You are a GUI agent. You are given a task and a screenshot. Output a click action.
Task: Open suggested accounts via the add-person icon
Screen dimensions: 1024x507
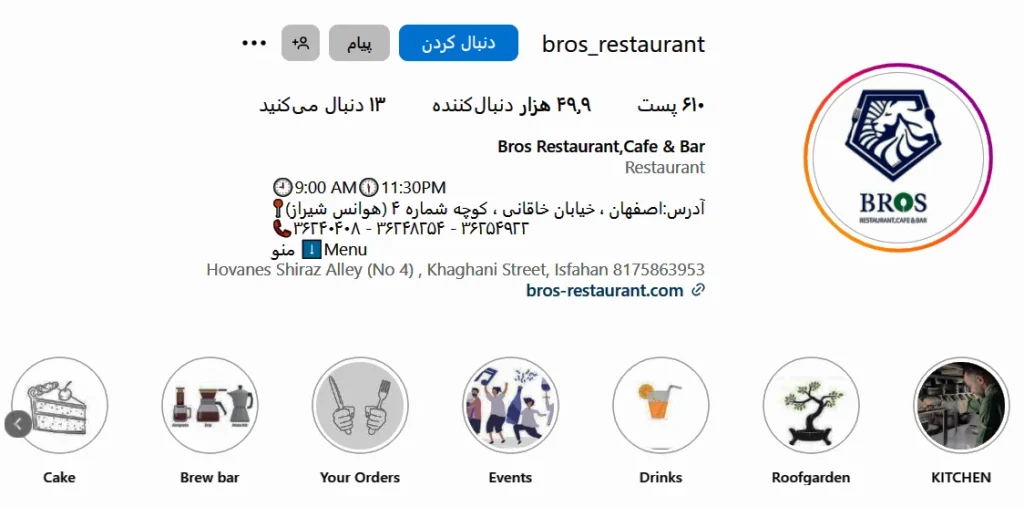[301, 44]
